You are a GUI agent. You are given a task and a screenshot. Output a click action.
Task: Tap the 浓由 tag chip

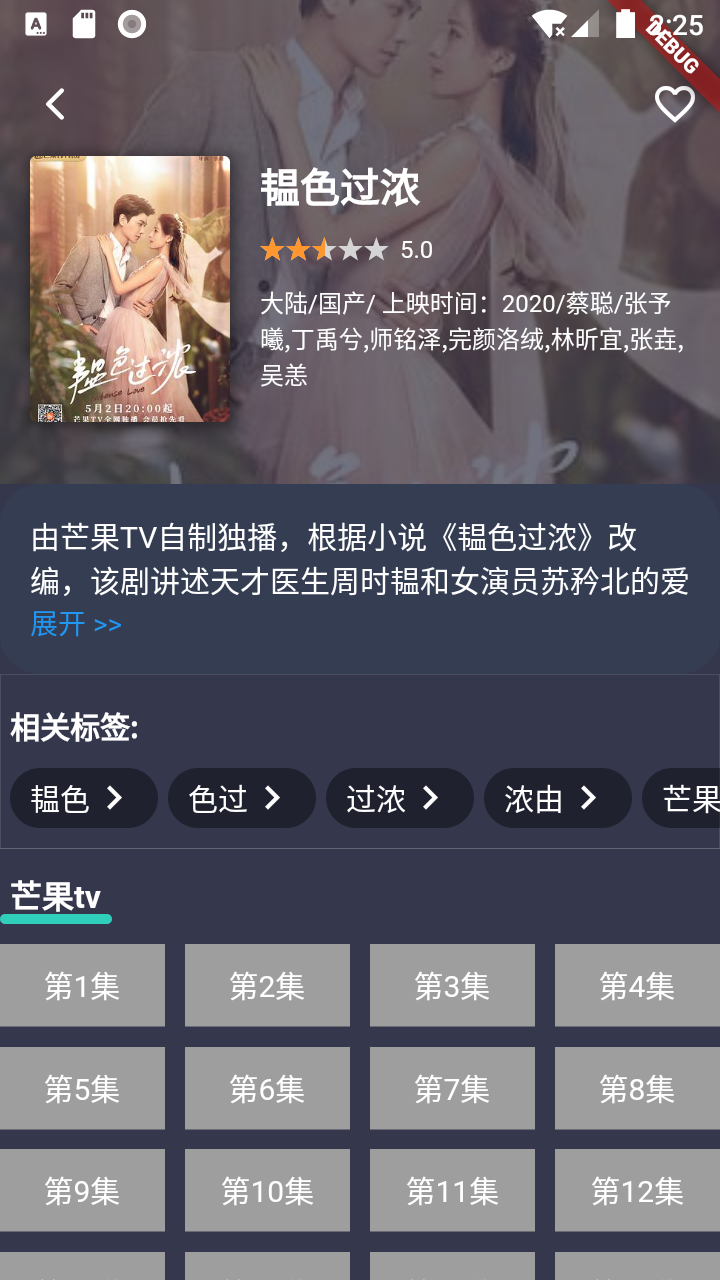click(x=557, y=798)
